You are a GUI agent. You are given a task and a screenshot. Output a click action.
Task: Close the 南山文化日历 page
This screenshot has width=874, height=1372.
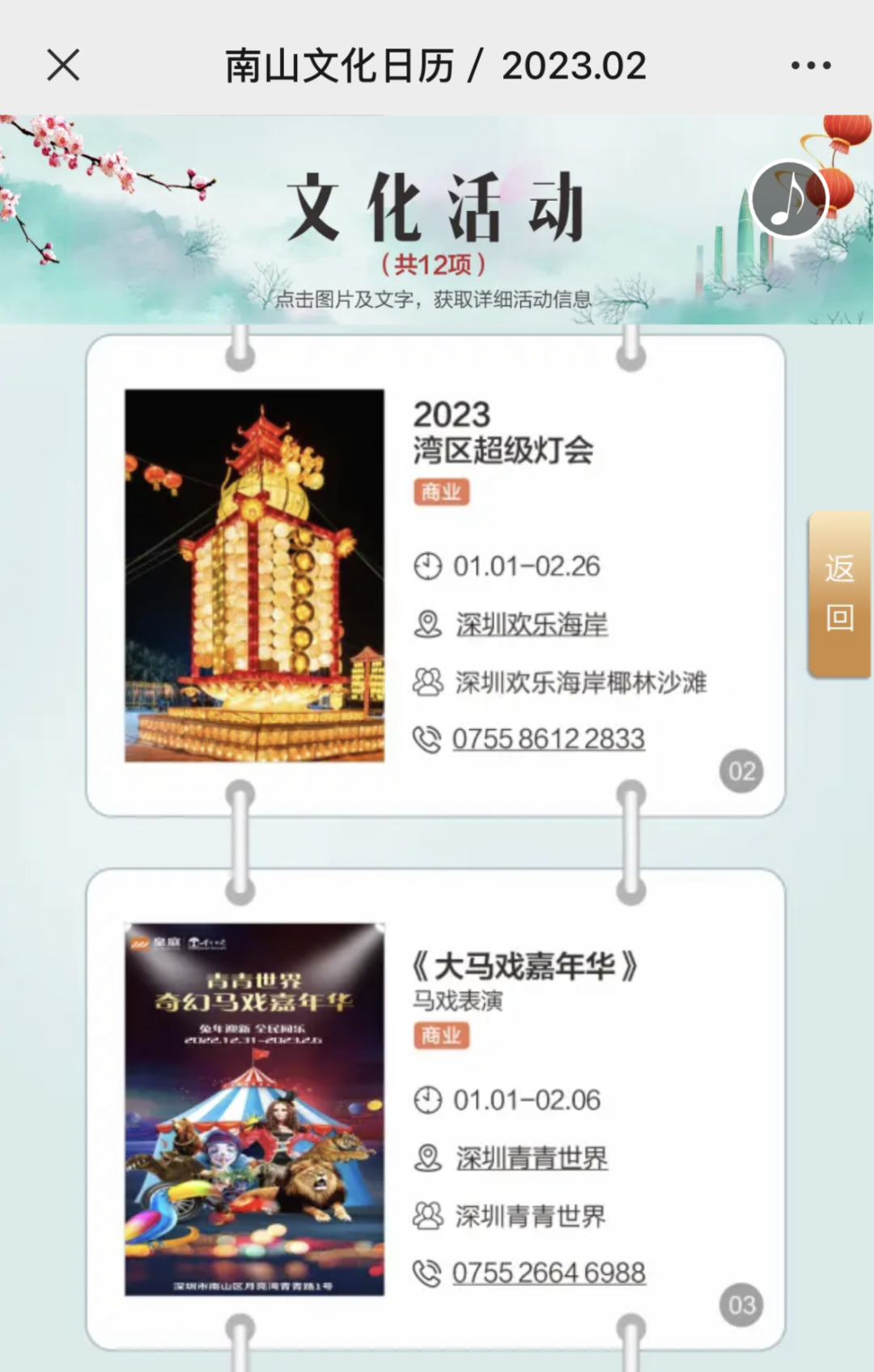point(63,66)
